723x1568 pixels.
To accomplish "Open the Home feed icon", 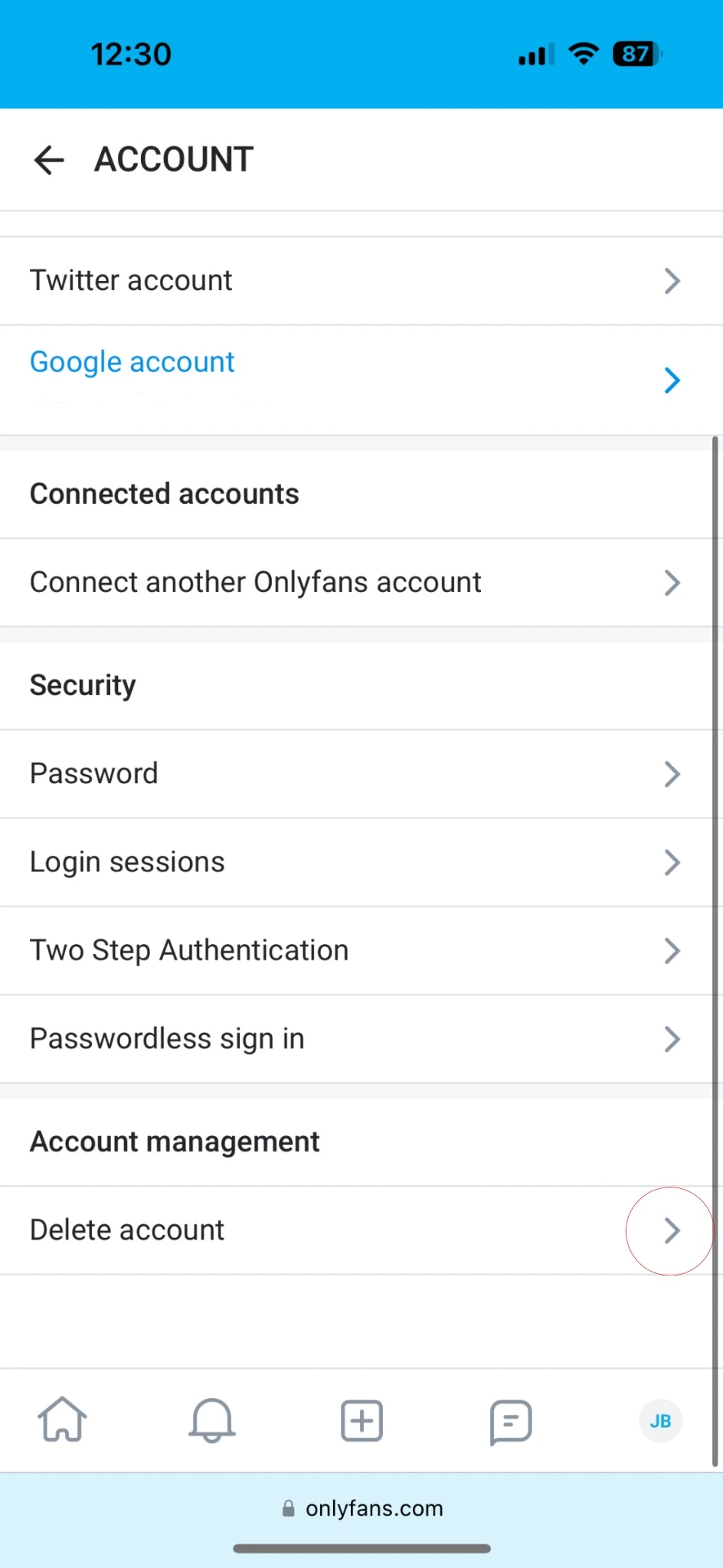I will click(62, 1420).
